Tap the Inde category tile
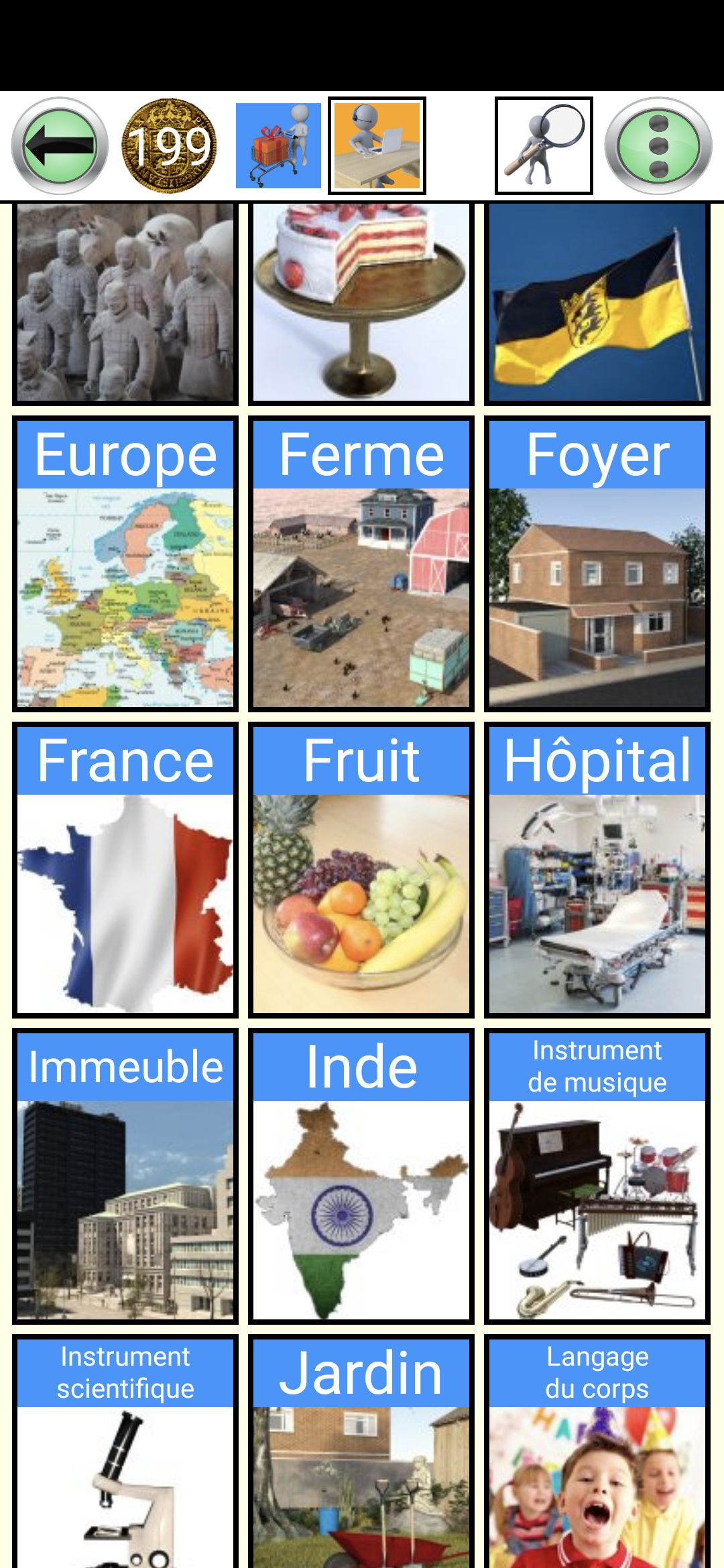Viewport: 724px width, 1568px height. pyautogui.click(x=361, y=1176)
